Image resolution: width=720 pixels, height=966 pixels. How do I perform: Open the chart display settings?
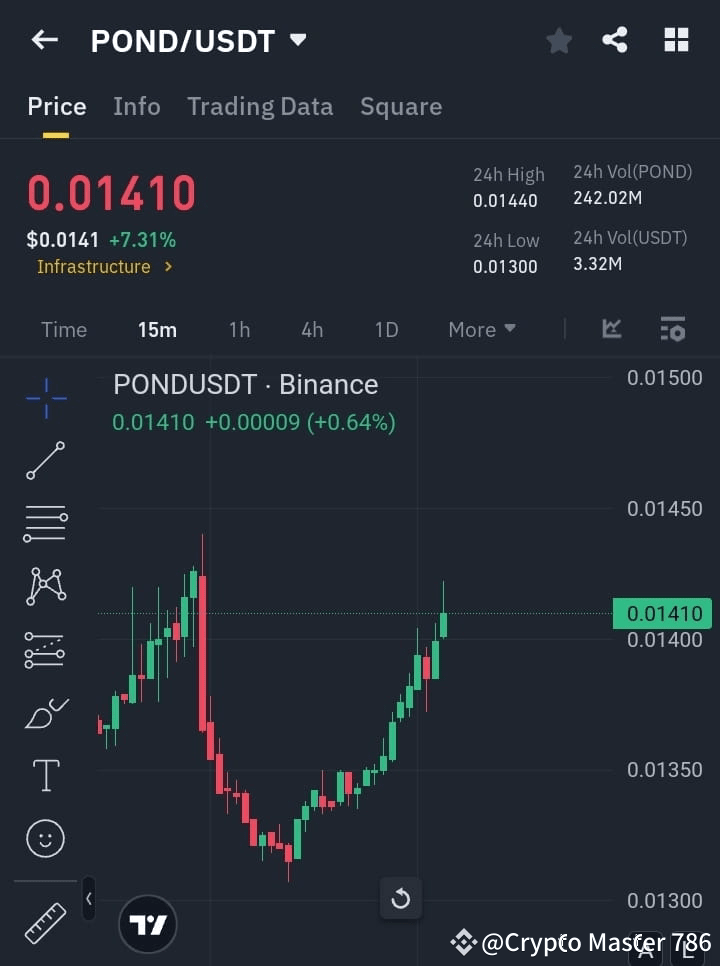(x=672, y=329)
